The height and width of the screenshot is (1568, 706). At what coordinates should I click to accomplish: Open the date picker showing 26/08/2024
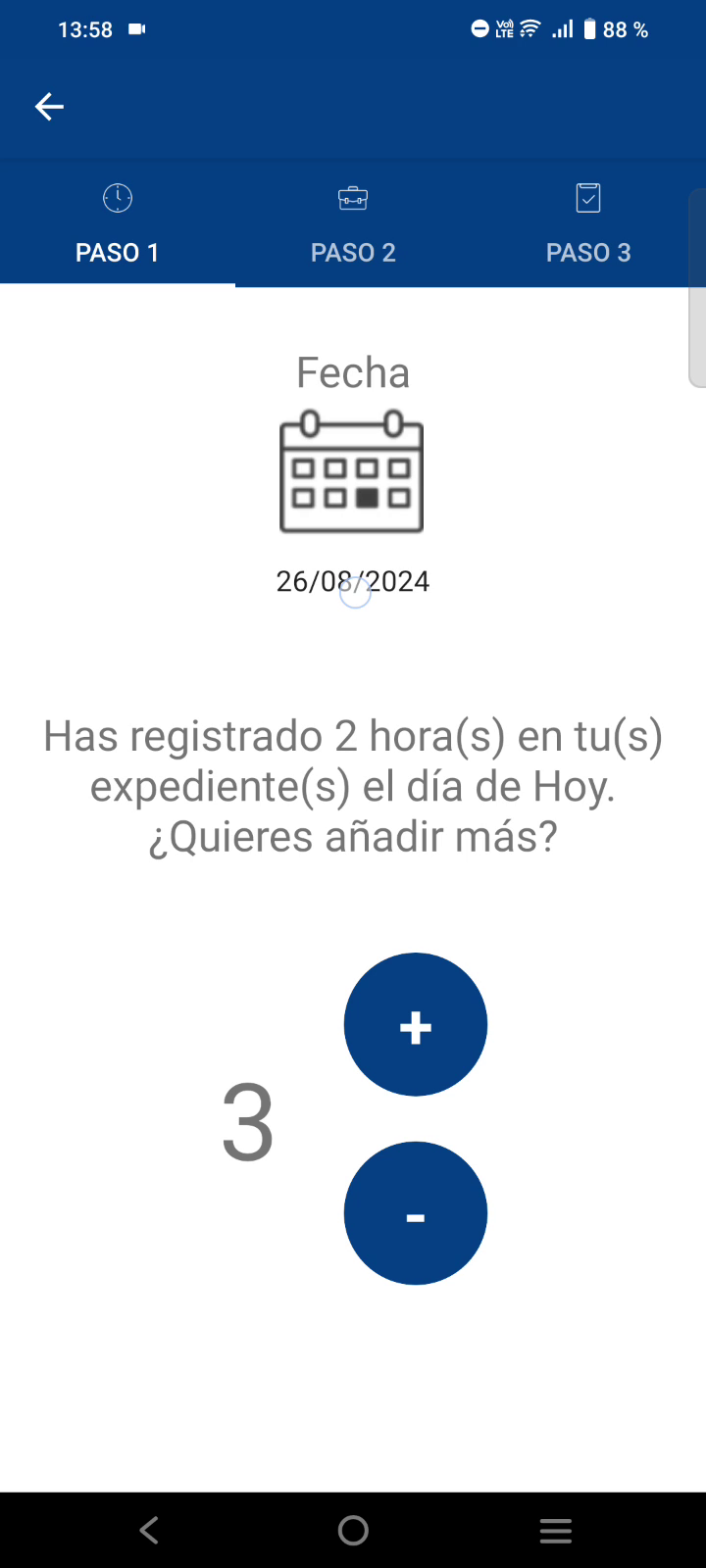click(352, 581)
